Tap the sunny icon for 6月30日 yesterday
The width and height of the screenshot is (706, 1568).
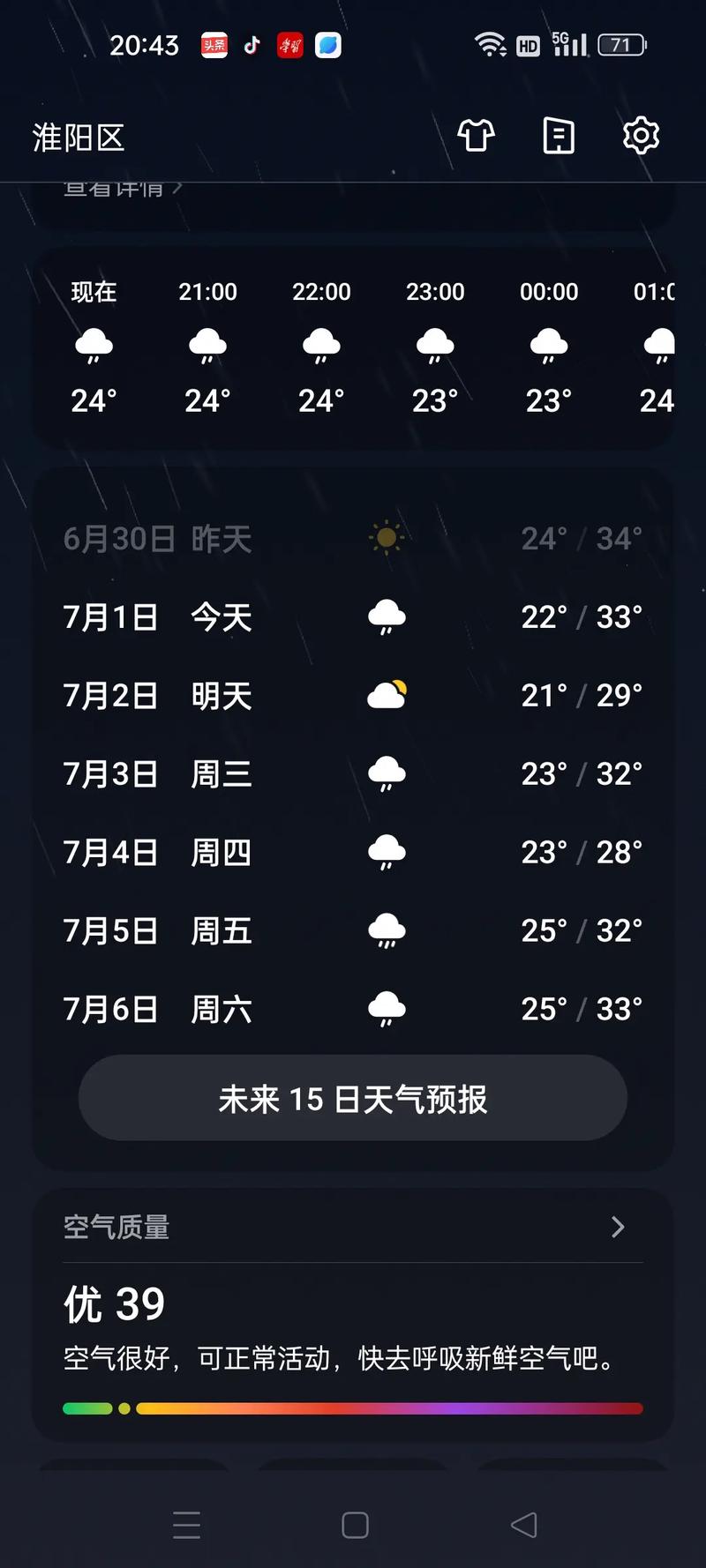(384, 537)
